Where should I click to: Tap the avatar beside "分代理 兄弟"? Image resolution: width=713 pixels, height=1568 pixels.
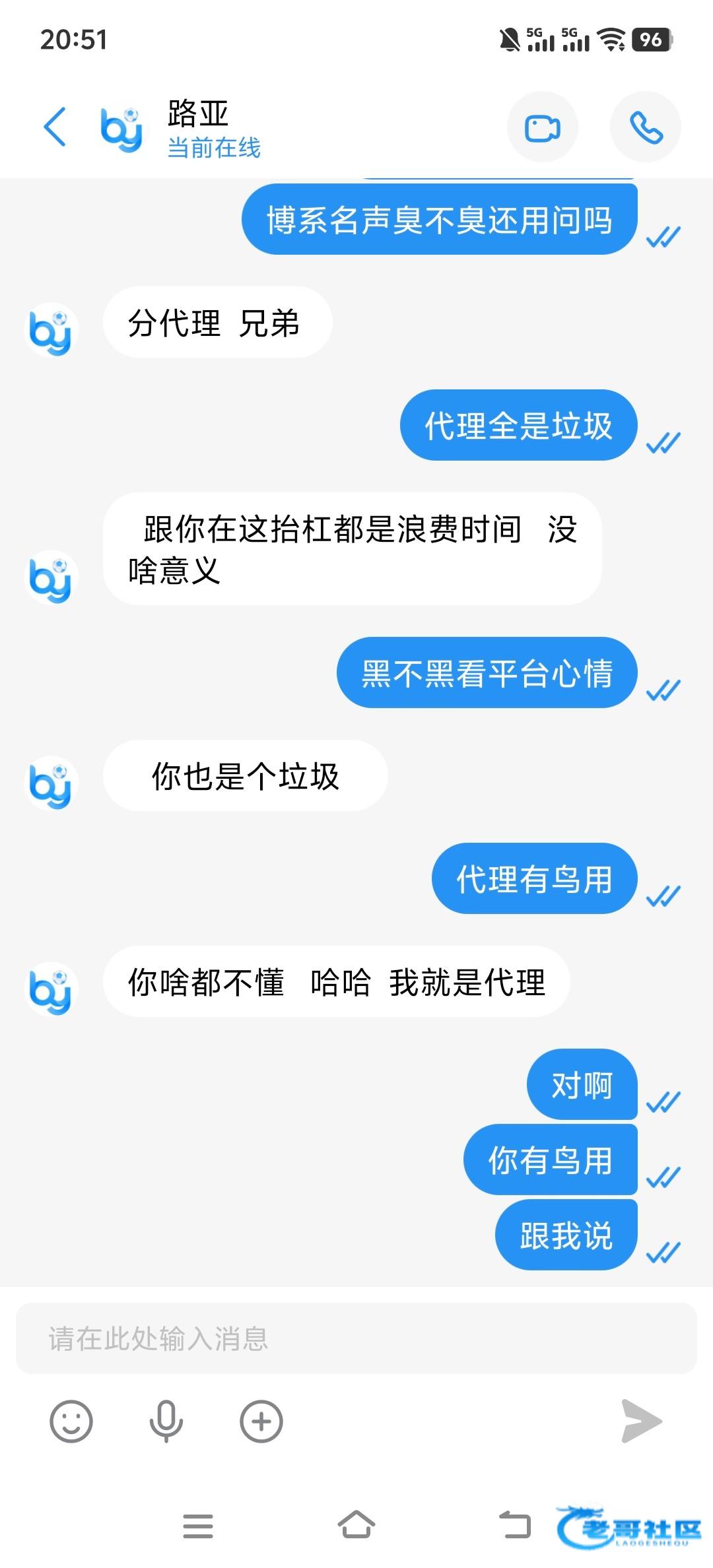click(x=50, y=330)
